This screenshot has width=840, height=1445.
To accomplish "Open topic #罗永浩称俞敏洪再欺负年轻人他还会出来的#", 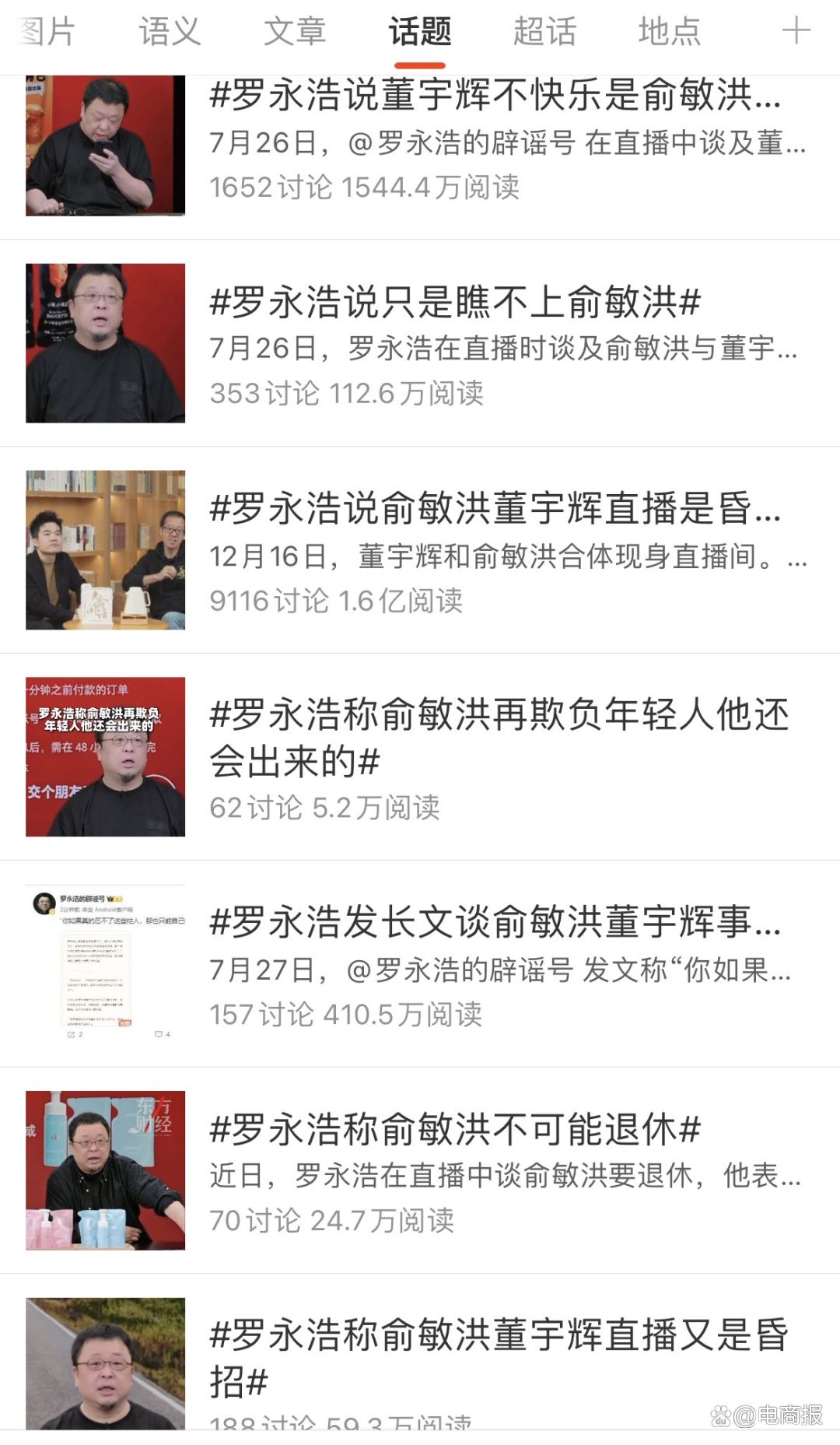I will click(499, 737).
